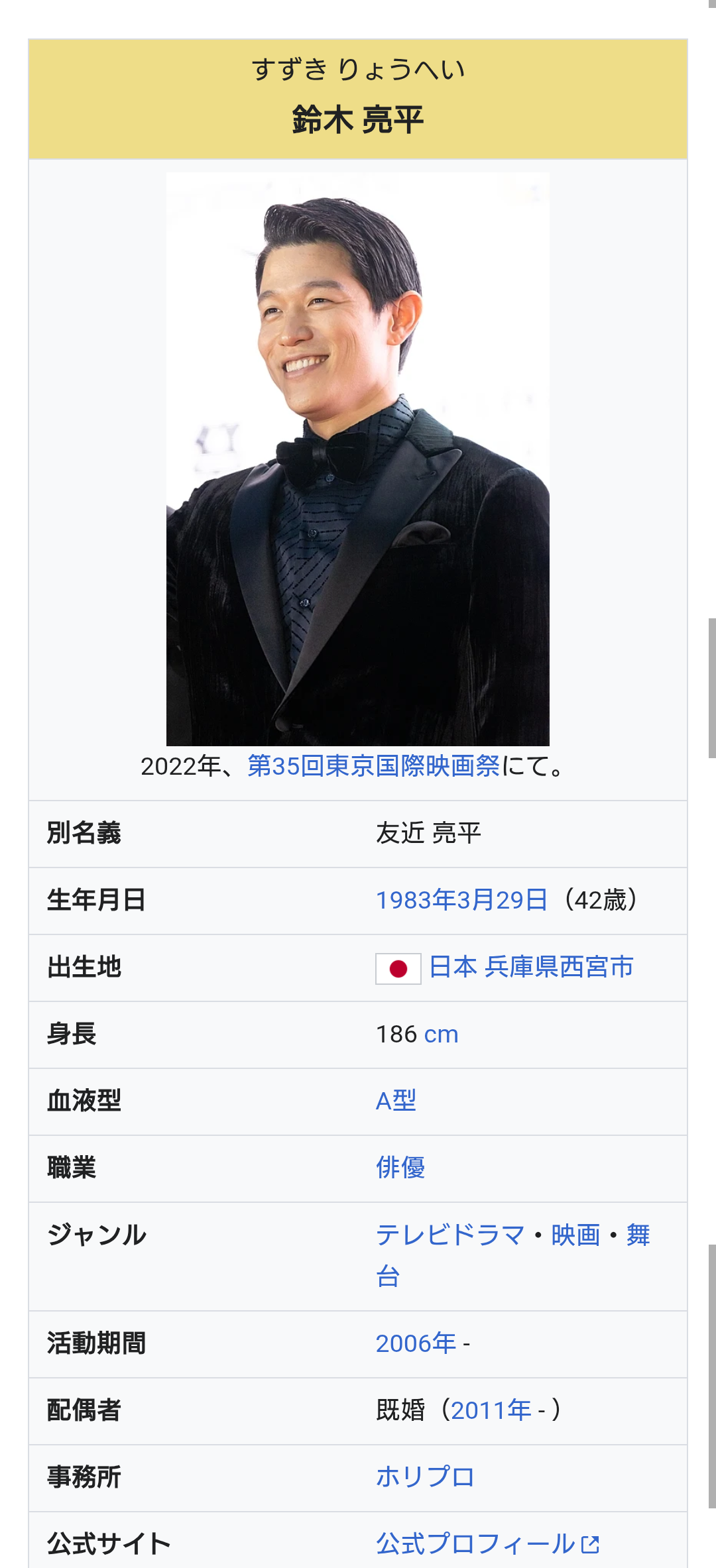The image size is (716, 1568).
Task: Open the 1983年3月29日 birth date link
Action: coord(461,900)
